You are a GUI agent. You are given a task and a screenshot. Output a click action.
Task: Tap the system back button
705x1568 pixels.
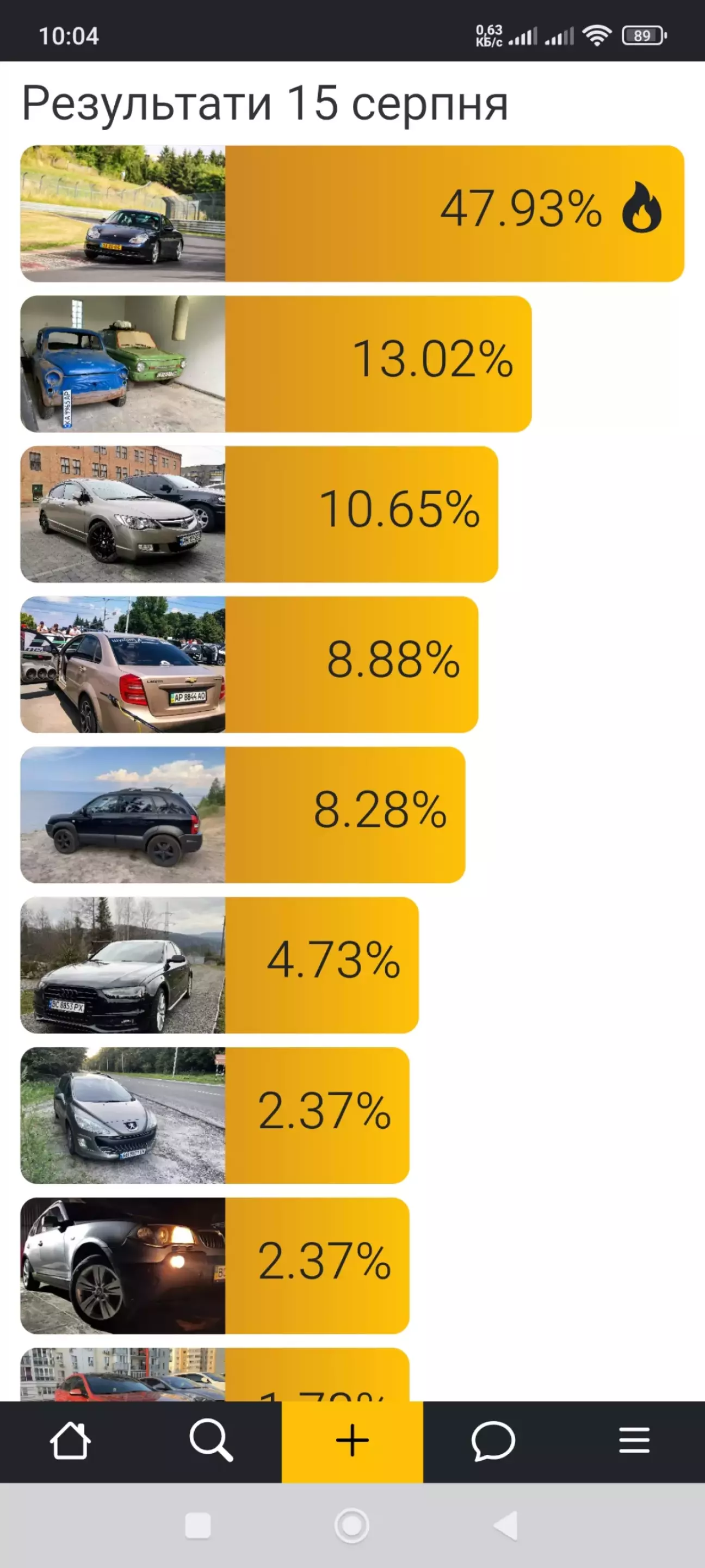(x=506, y=1526)
